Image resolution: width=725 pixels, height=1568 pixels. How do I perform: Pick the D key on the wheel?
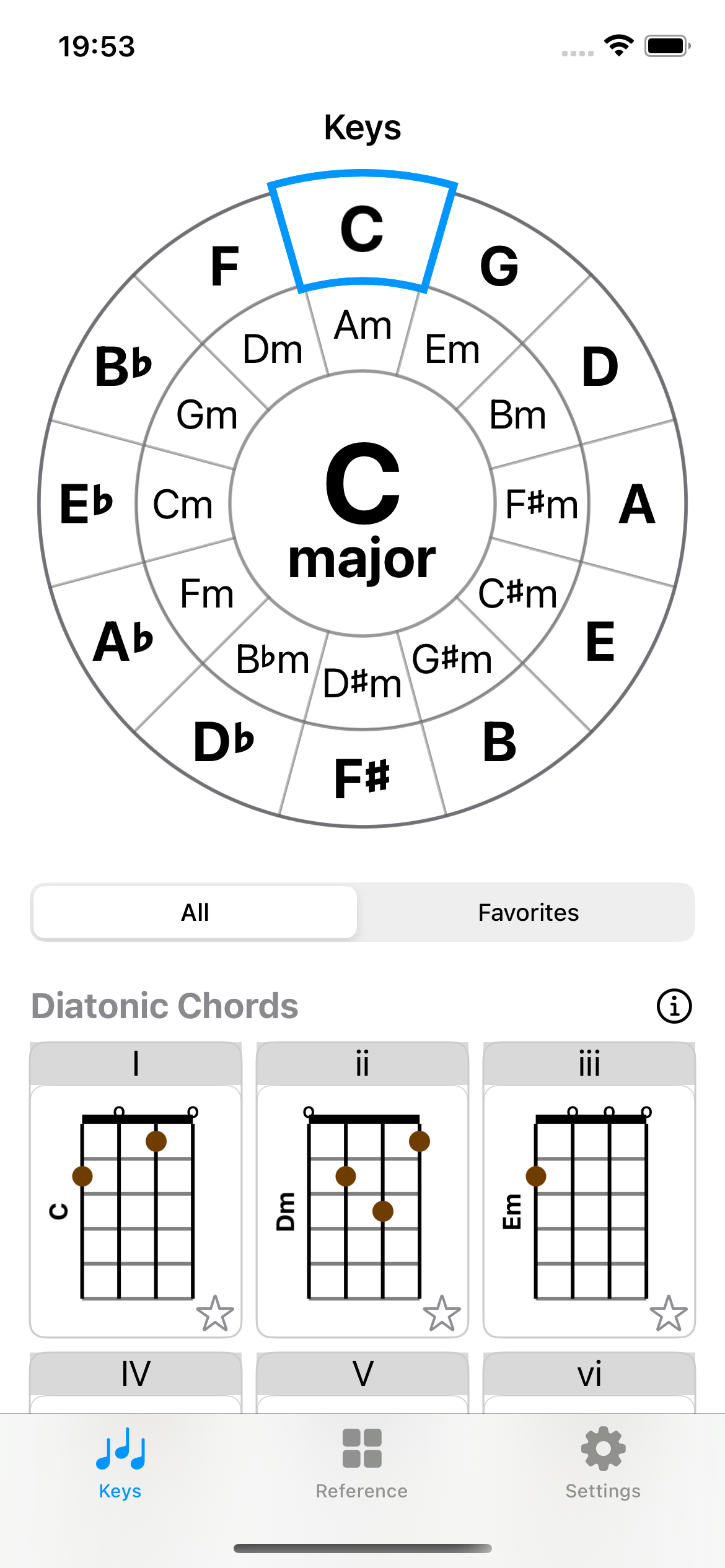point(600,367)
